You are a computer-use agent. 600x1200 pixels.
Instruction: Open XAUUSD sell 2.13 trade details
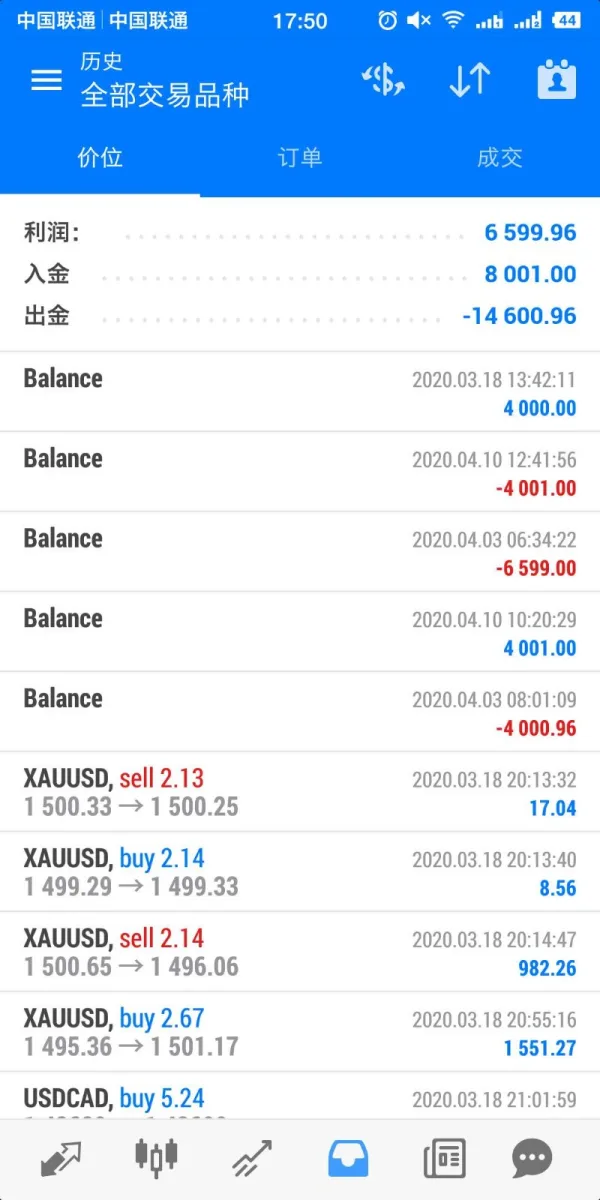point(300,792)
